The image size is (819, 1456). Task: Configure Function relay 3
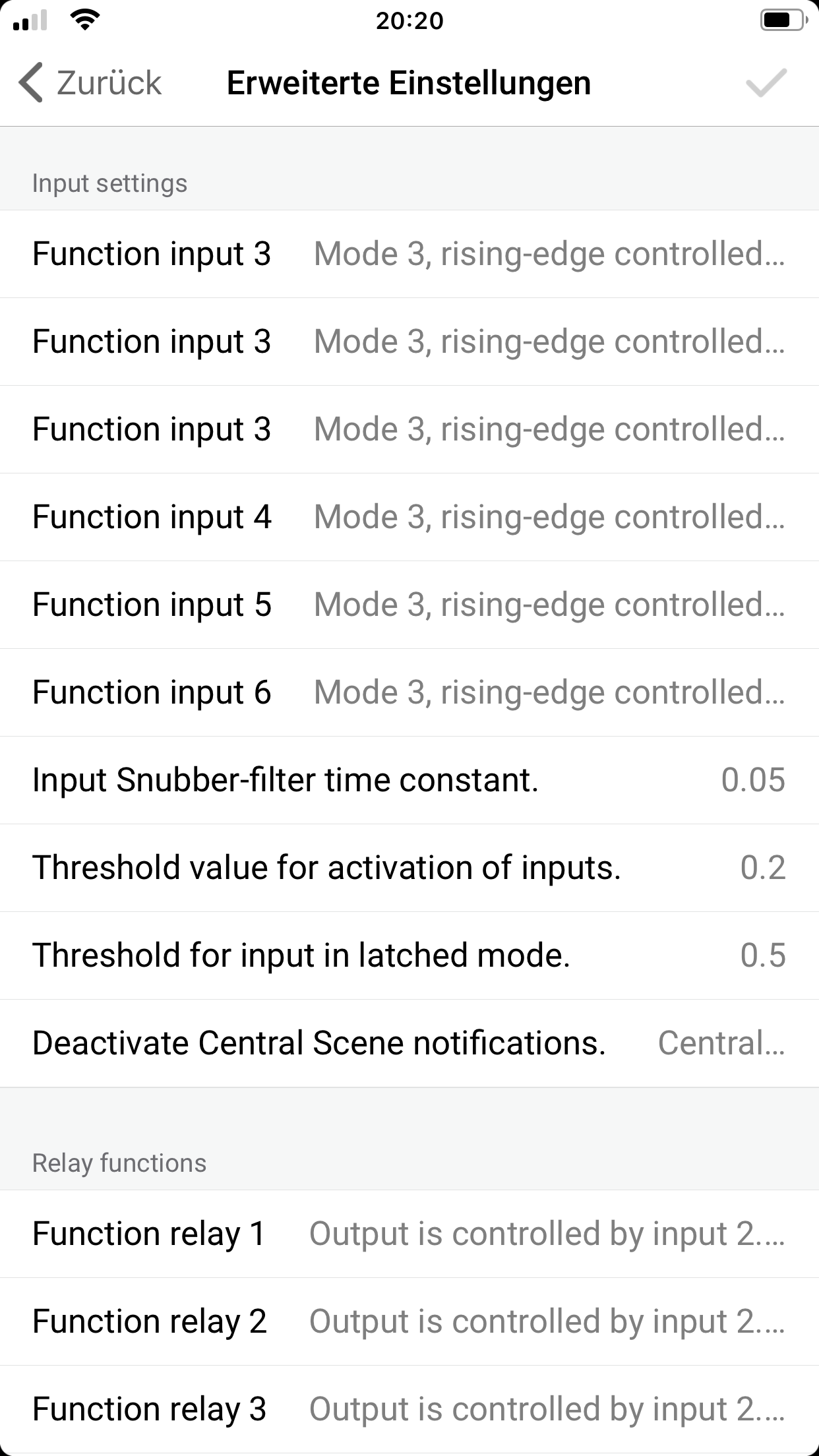point(409,1409)
